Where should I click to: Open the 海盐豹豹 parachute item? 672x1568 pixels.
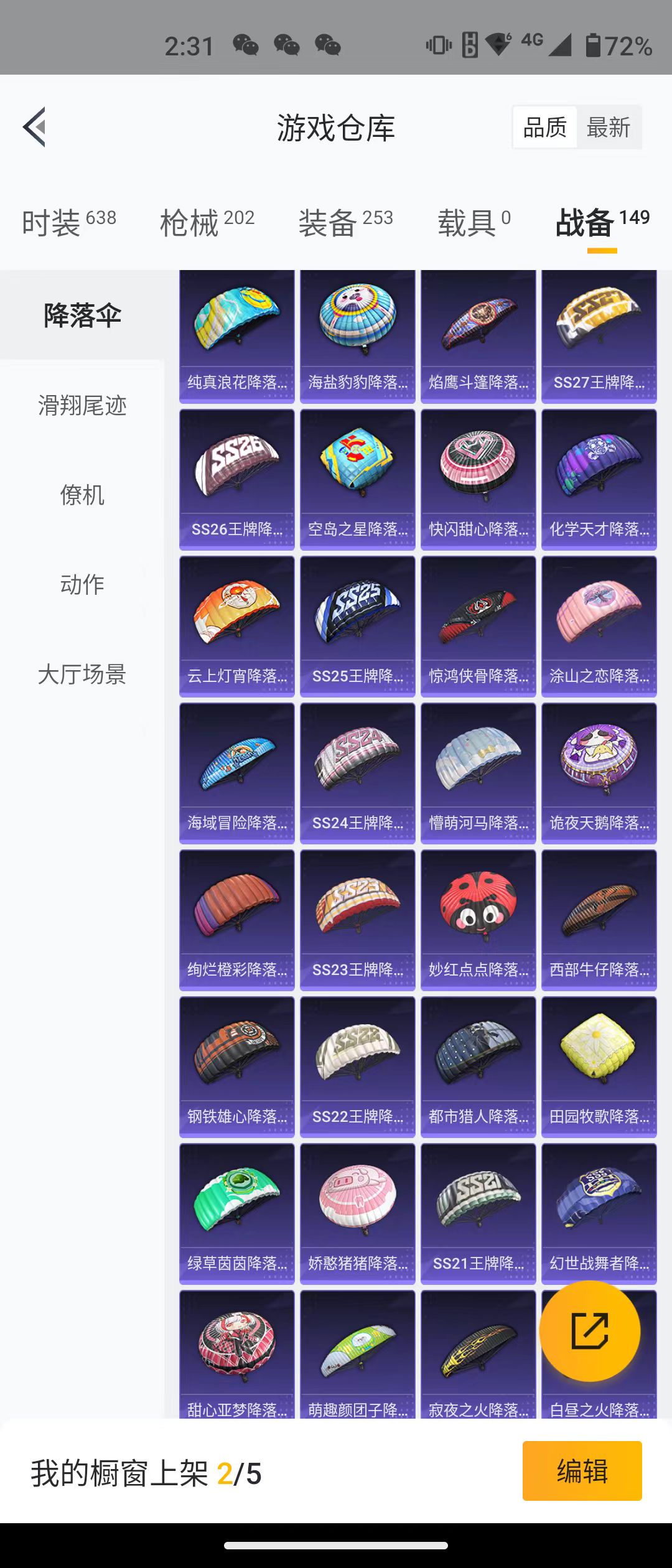tap(357, 336)
